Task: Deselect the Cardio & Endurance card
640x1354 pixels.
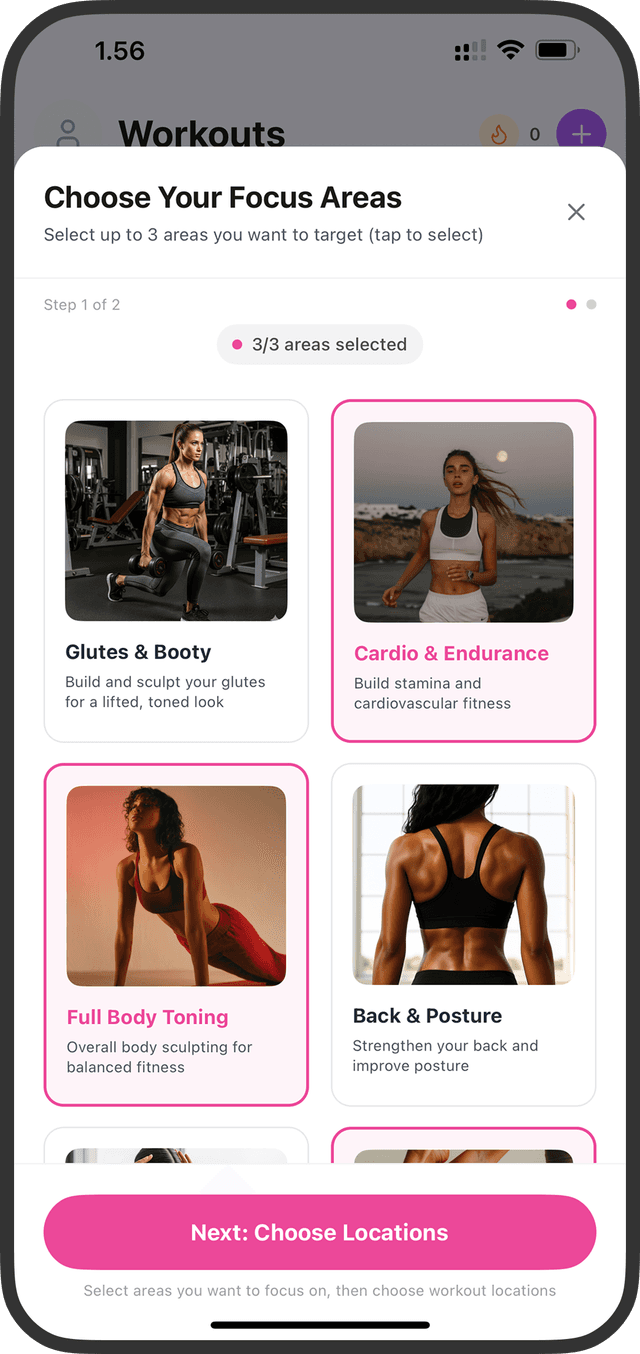Action: point(463,571)
